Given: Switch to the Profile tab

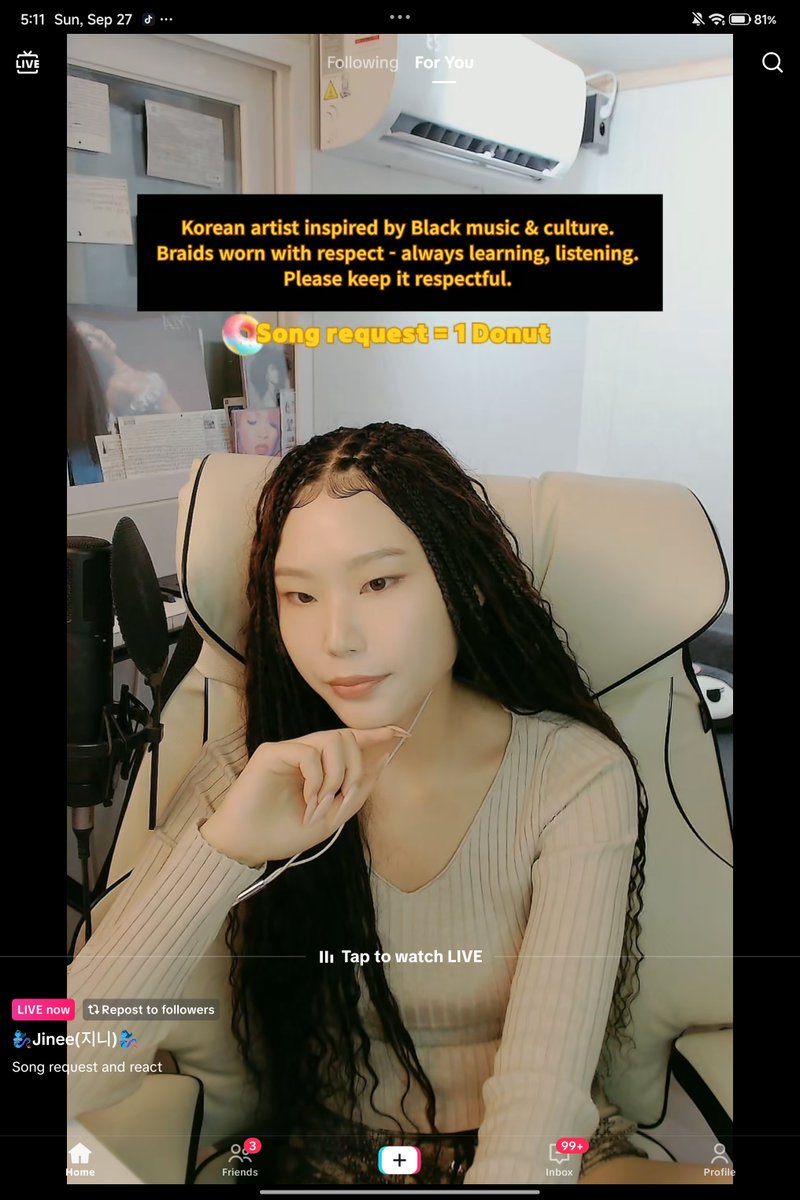Looking at the screenshot, I should pyautogui.click(x=719, y=1160).
